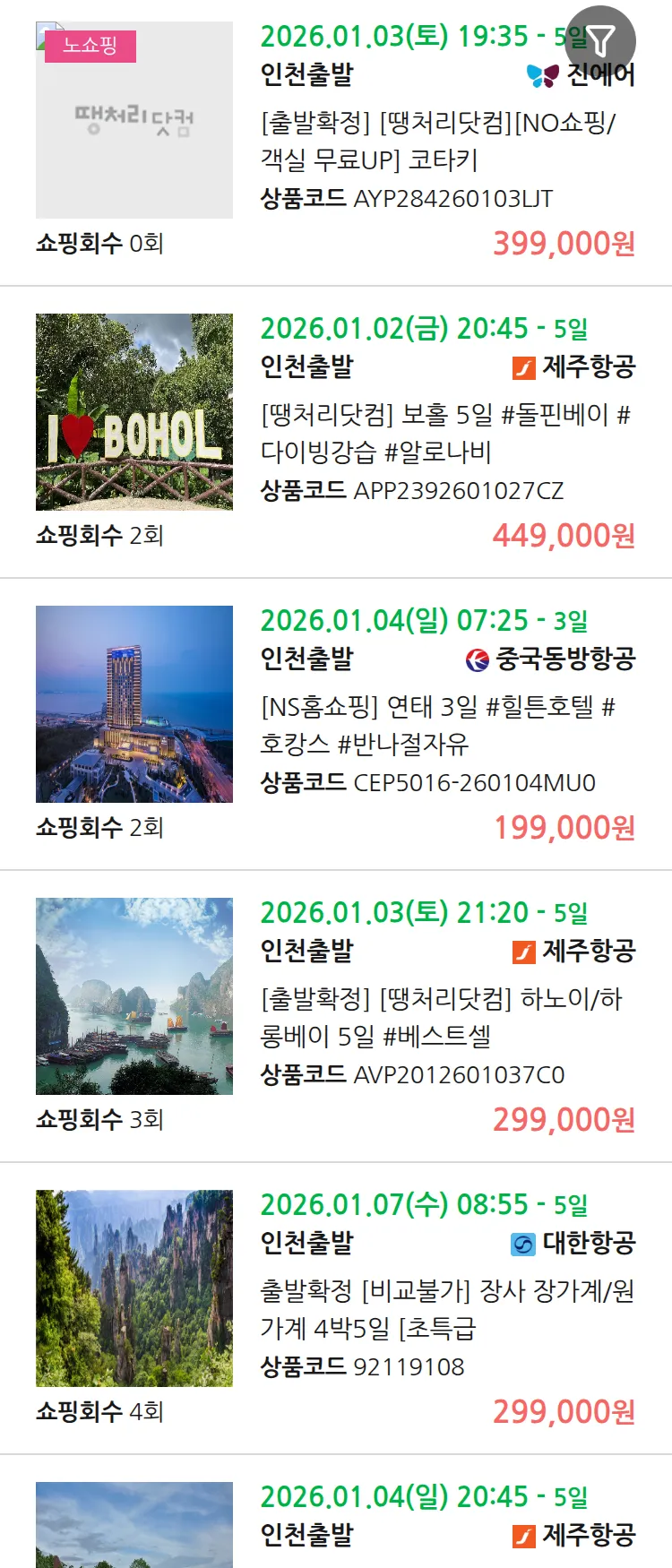View the 연태 3일 힐튼호텔 package

(437, 725)
